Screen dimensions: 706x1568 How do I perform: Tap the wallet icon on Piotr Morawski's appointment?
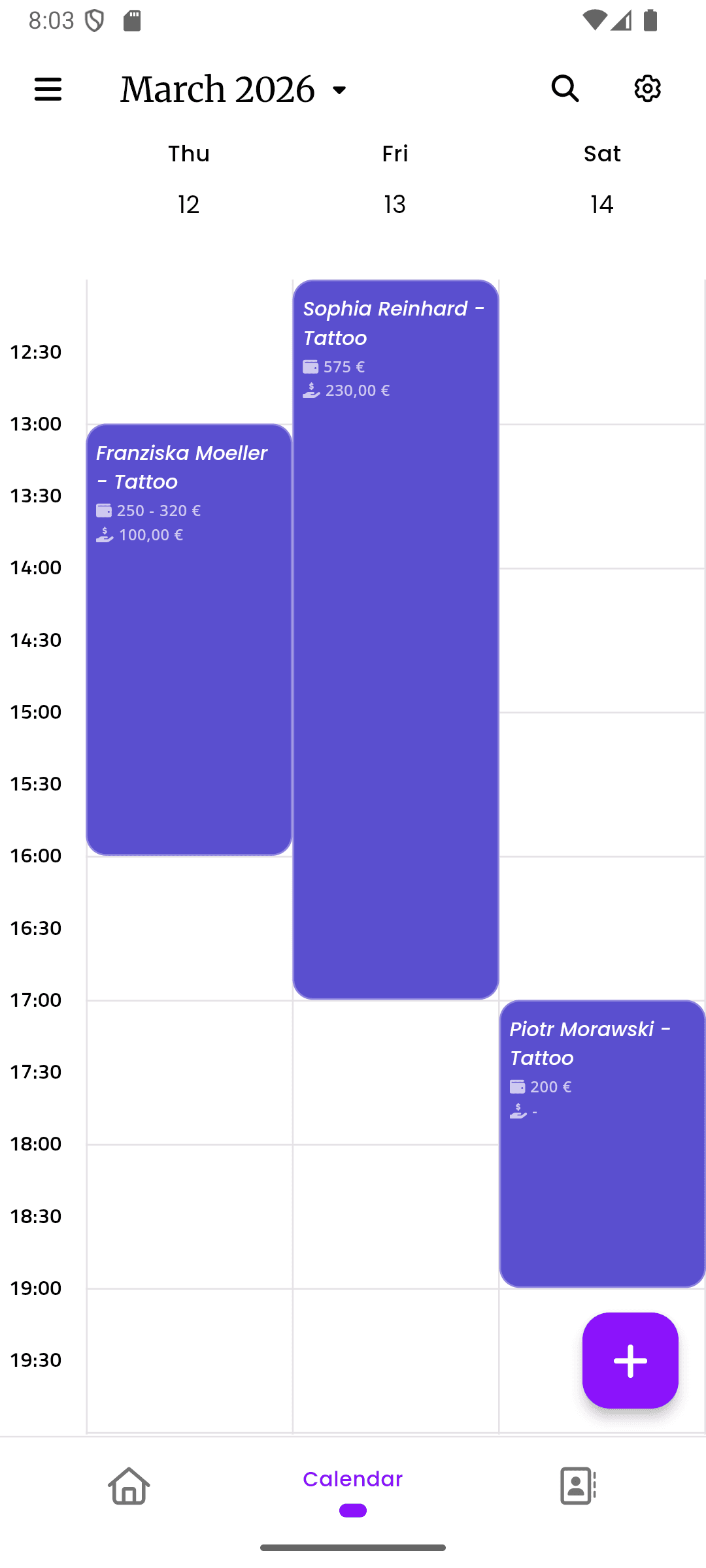coord(518,1086)
